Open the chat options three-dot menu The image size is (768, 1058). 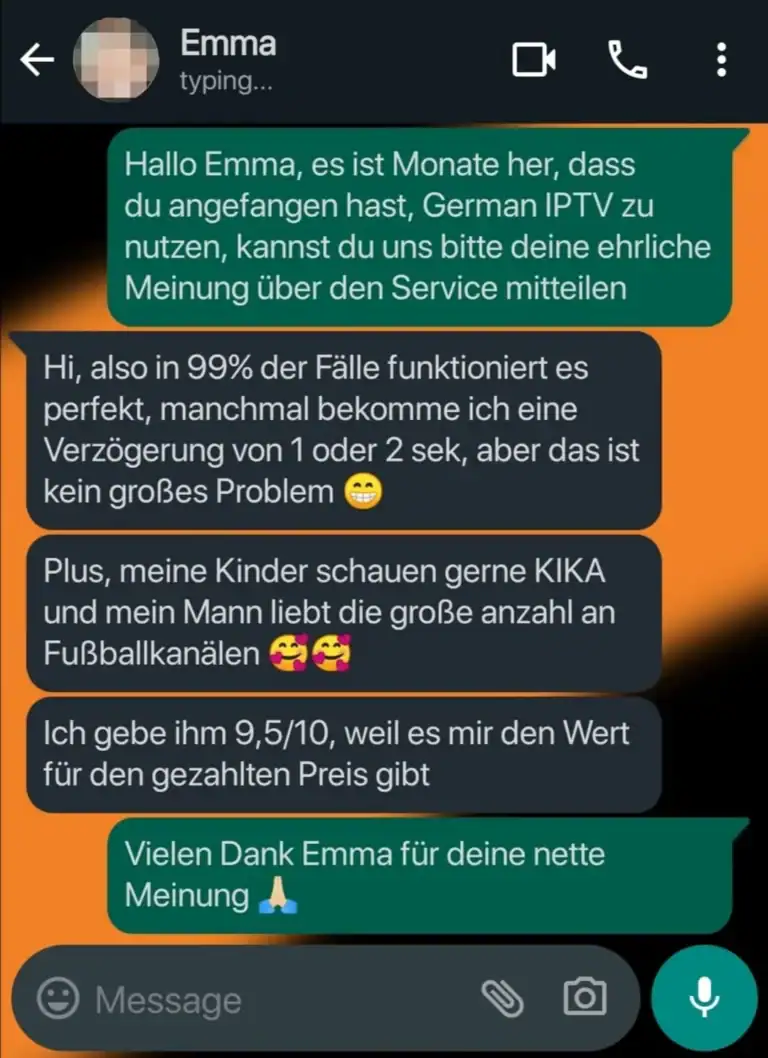(722, 60)
